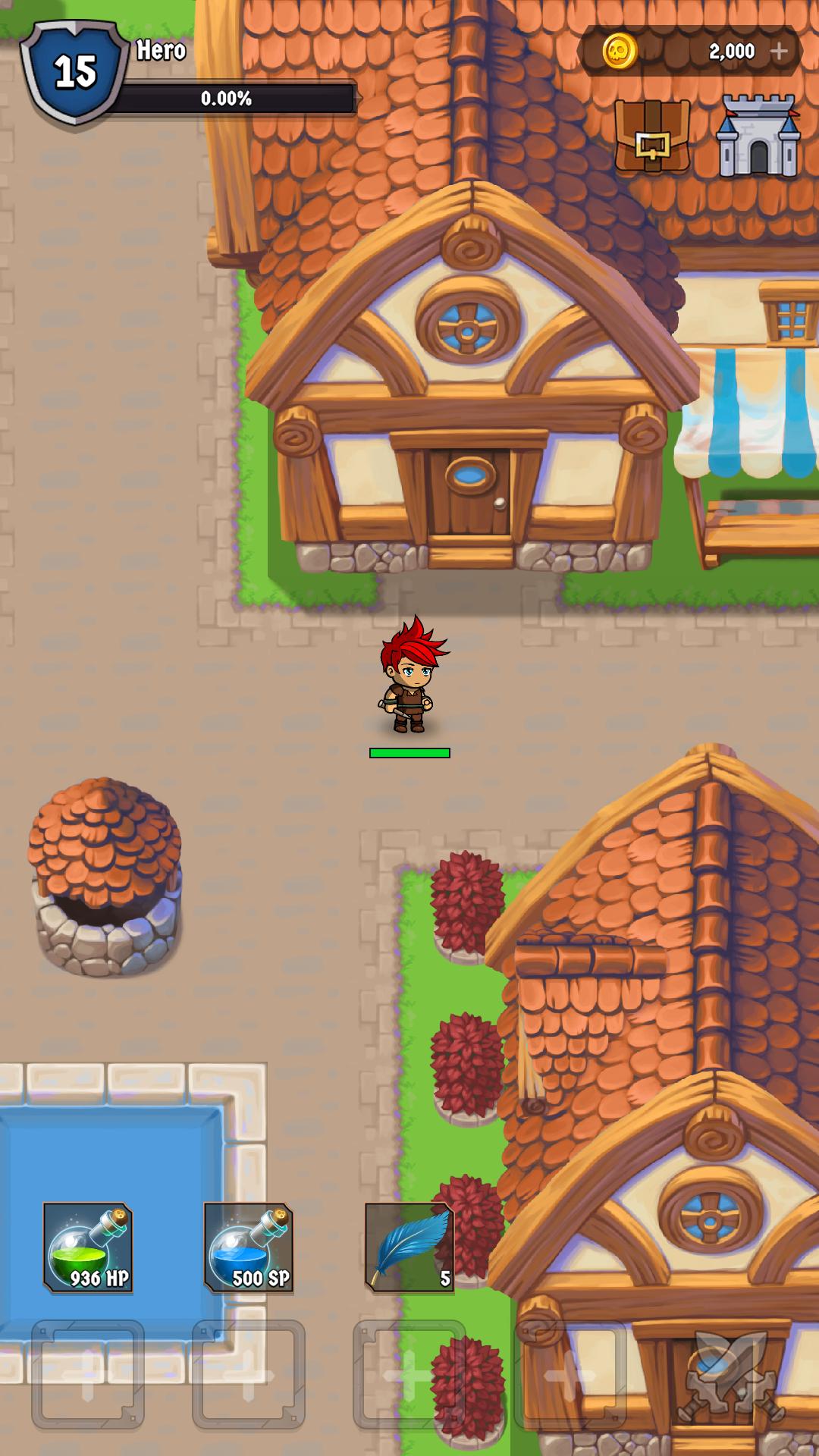Screen dimensions: 819x1456
Task: Use the blue feather item
Action: tap(409, 1247)
